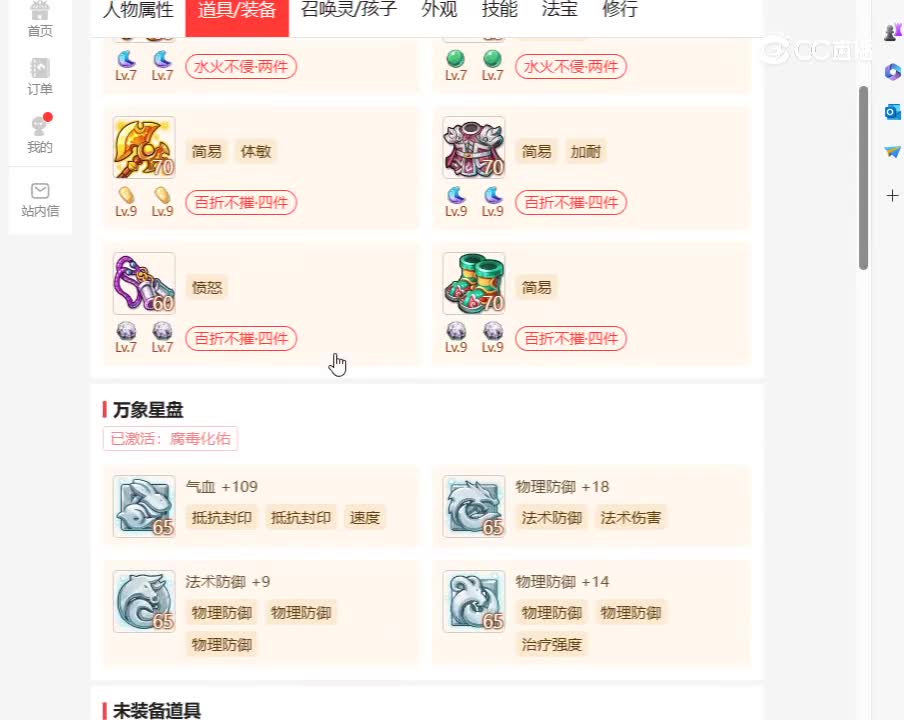
Task: Open 站内信 messages
Action: pos(40,198)
